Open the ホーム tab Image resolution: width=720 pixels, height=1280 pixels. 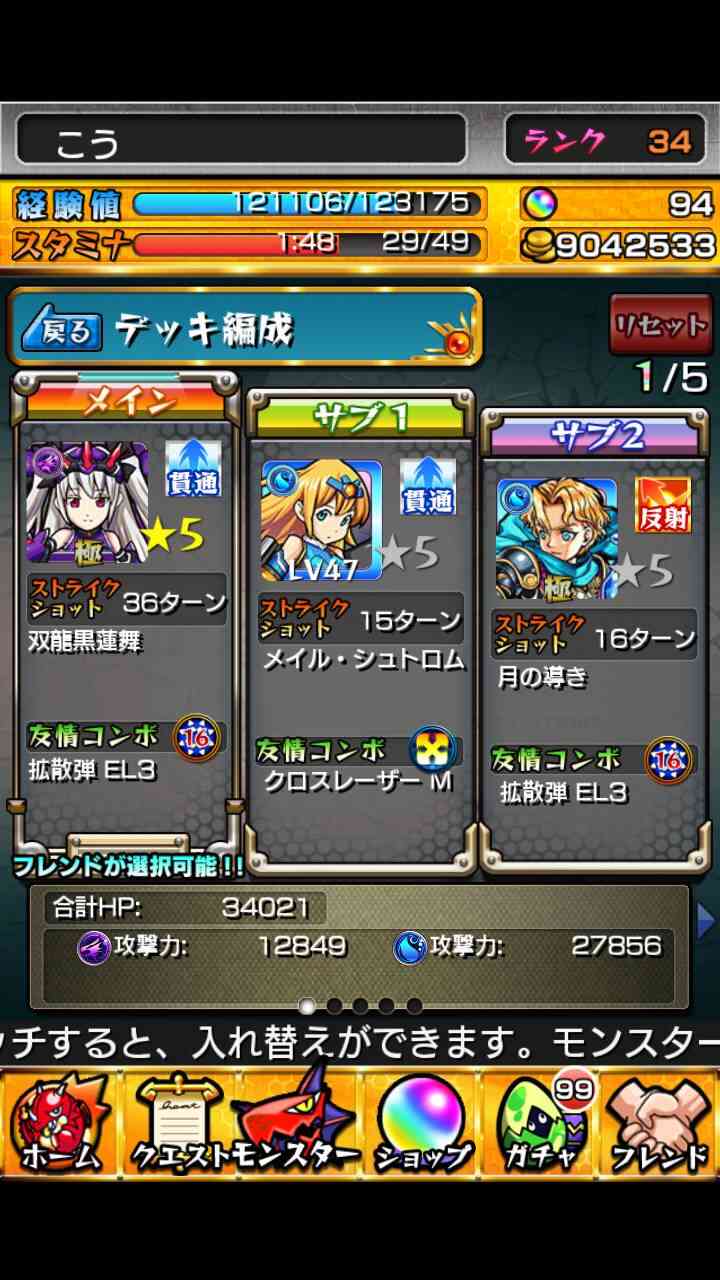coord(60,1122)
